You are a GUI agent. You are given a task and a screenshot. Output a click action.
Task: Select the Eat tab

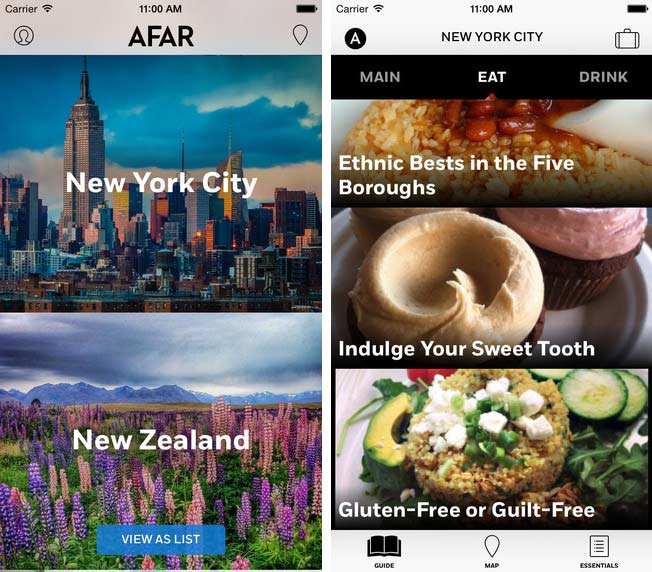[491, 77]
